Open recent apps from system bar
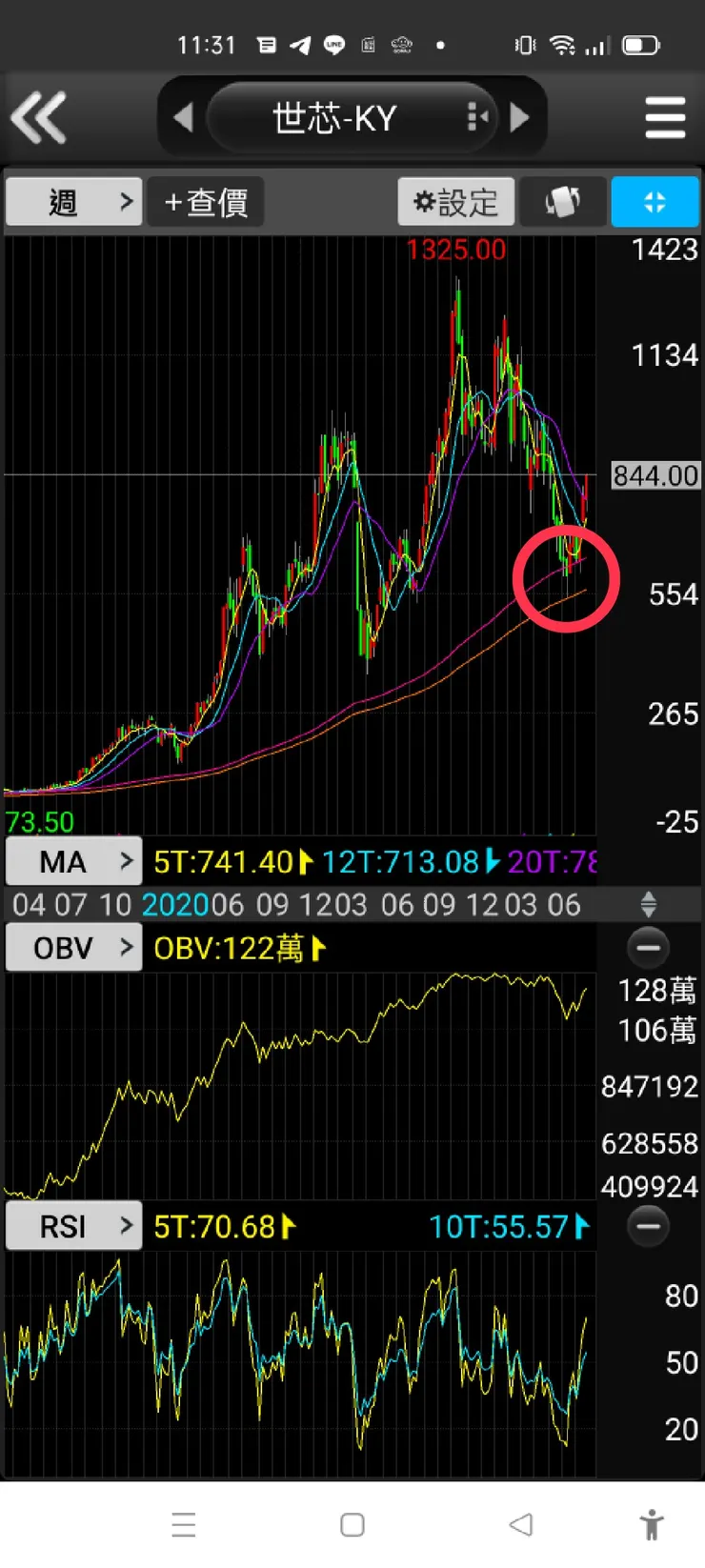The image size is (705, 1568). pyautogui.click(x=184, y=1524)
